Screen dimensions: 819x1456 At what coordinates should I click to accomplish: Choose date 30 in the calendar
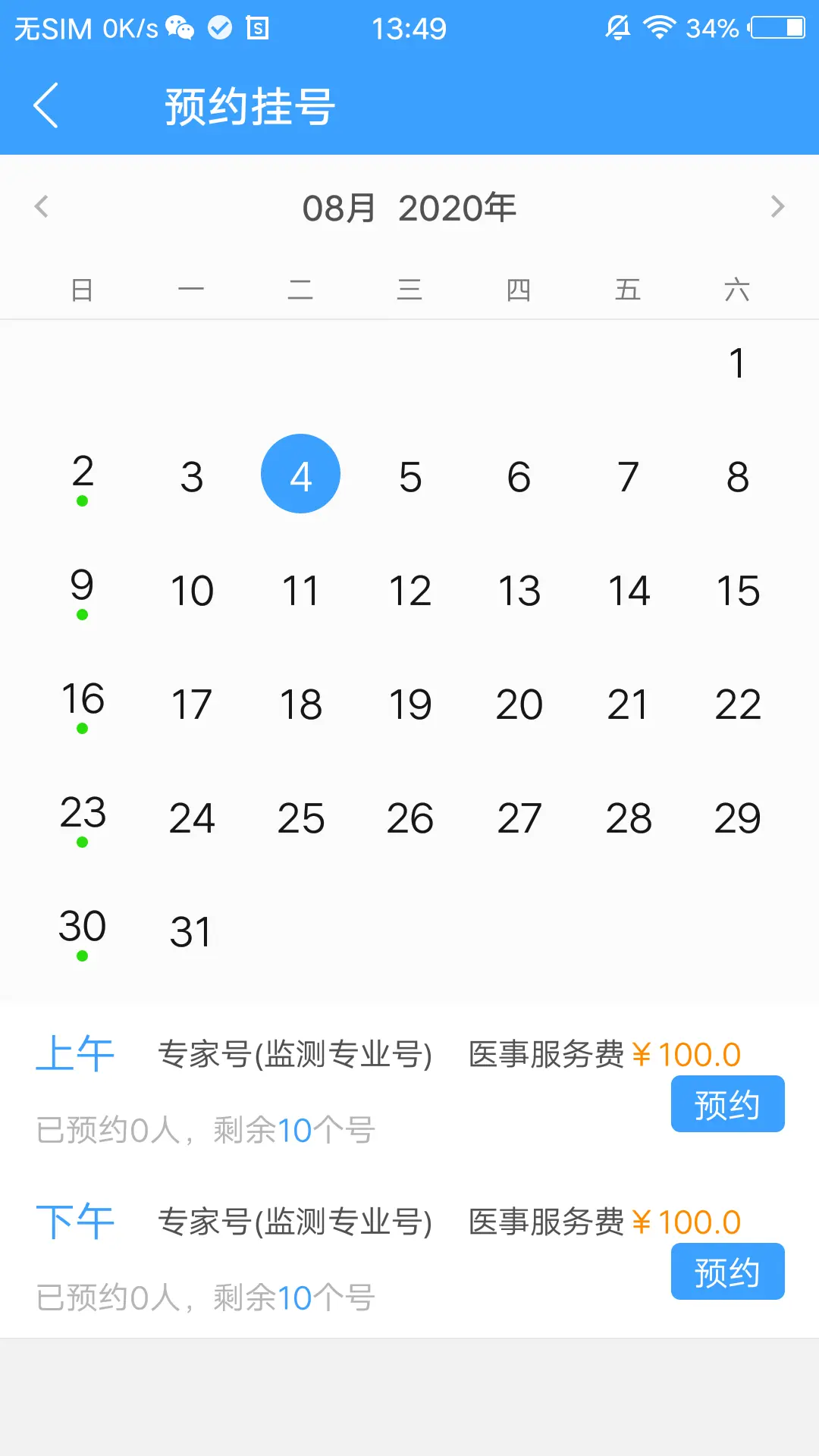[83, 930]
